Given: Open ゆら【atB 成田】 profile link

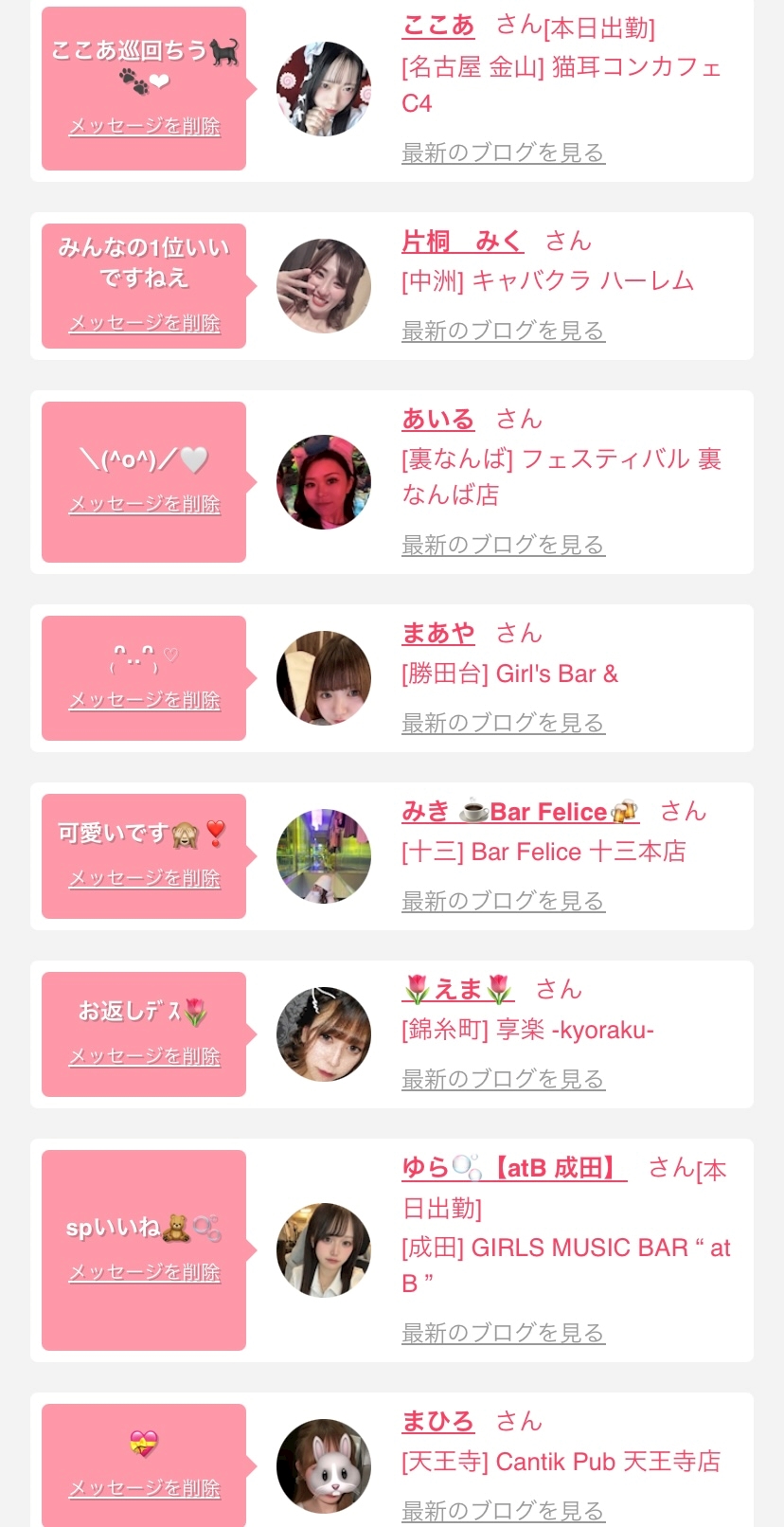Looking at the screenshot, I should tap(514, 1168).
